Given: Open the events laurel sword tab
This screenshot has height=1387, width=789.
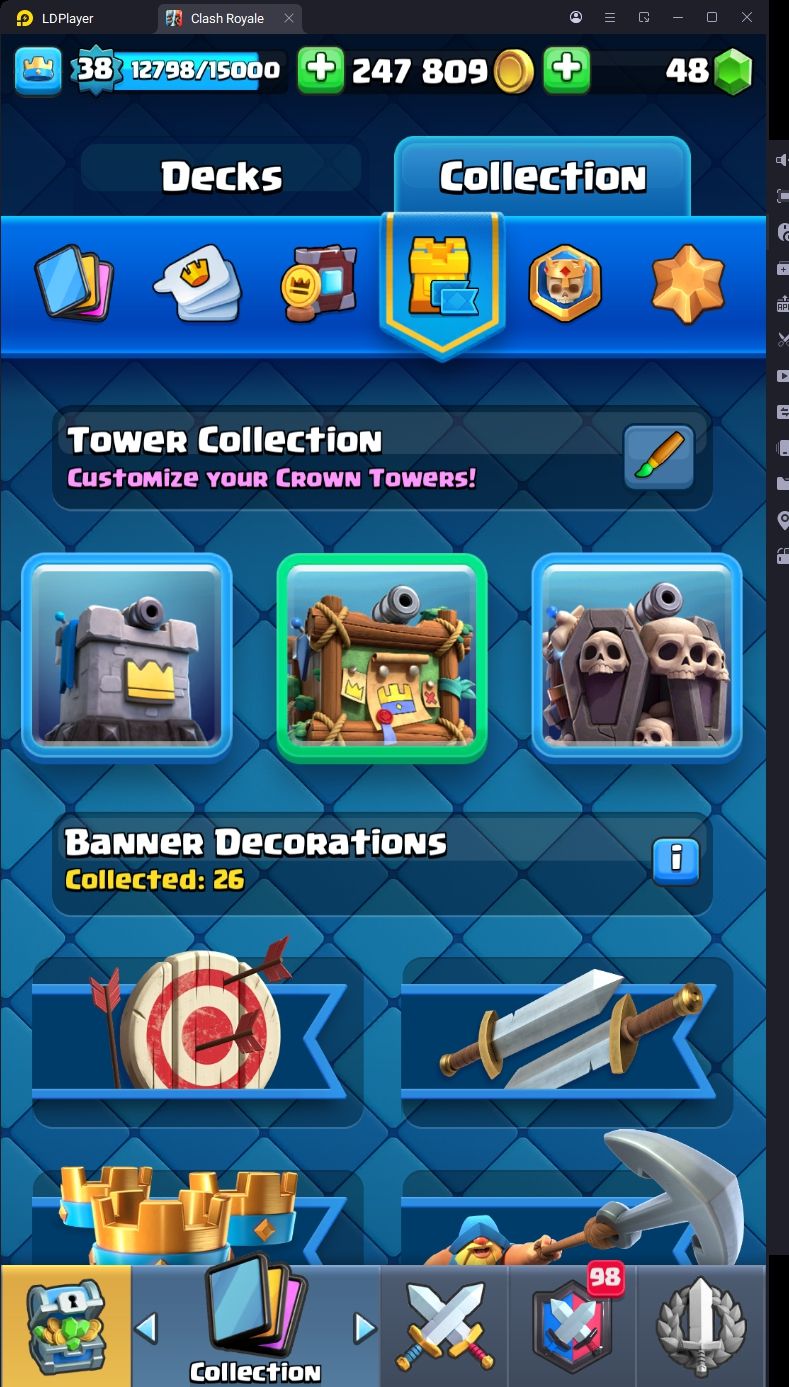Looking at the screenshot, I should tap(701, 1326).
